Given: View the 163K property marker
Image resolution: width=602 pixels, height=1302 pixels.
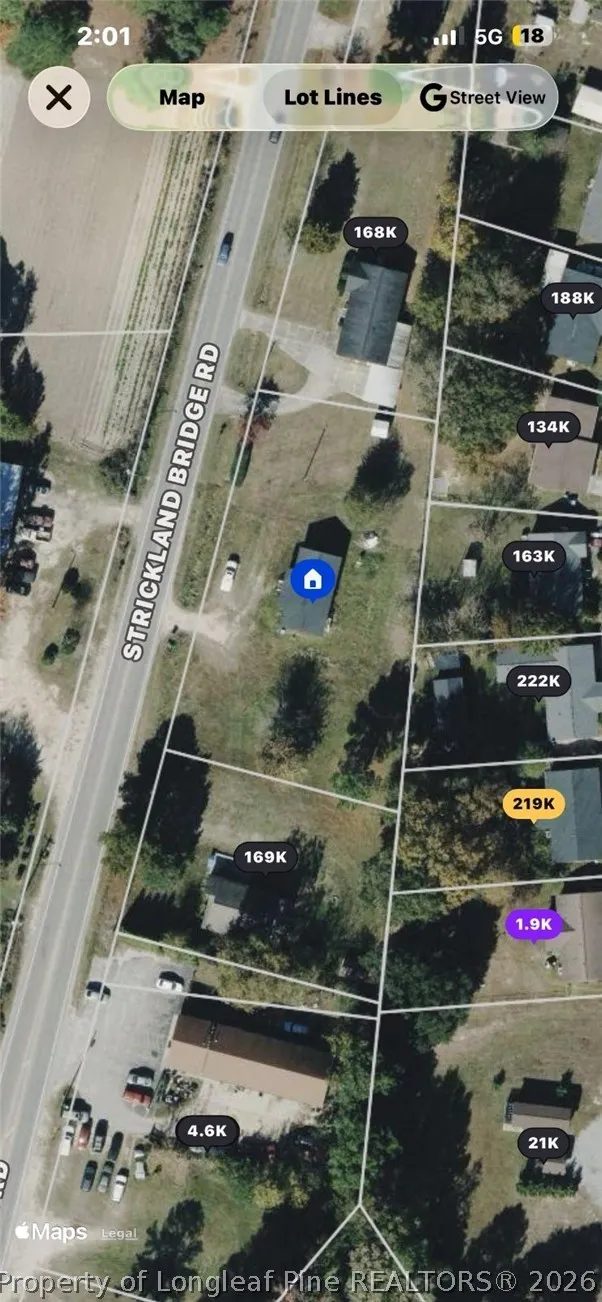Looking at the screenshot, I should click(x=533, y=557).
